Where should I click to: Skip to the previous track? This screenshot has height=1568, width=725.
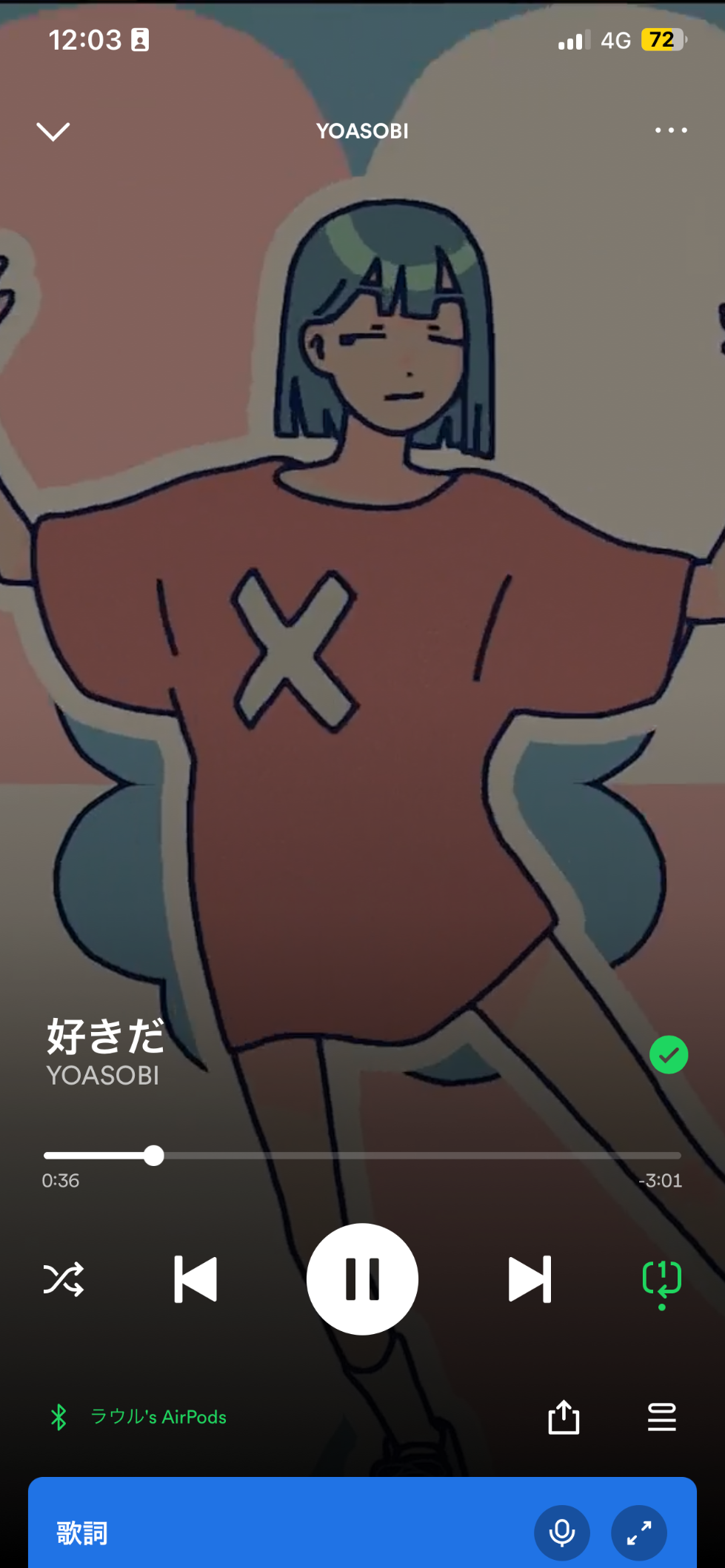click(196, 1279)
